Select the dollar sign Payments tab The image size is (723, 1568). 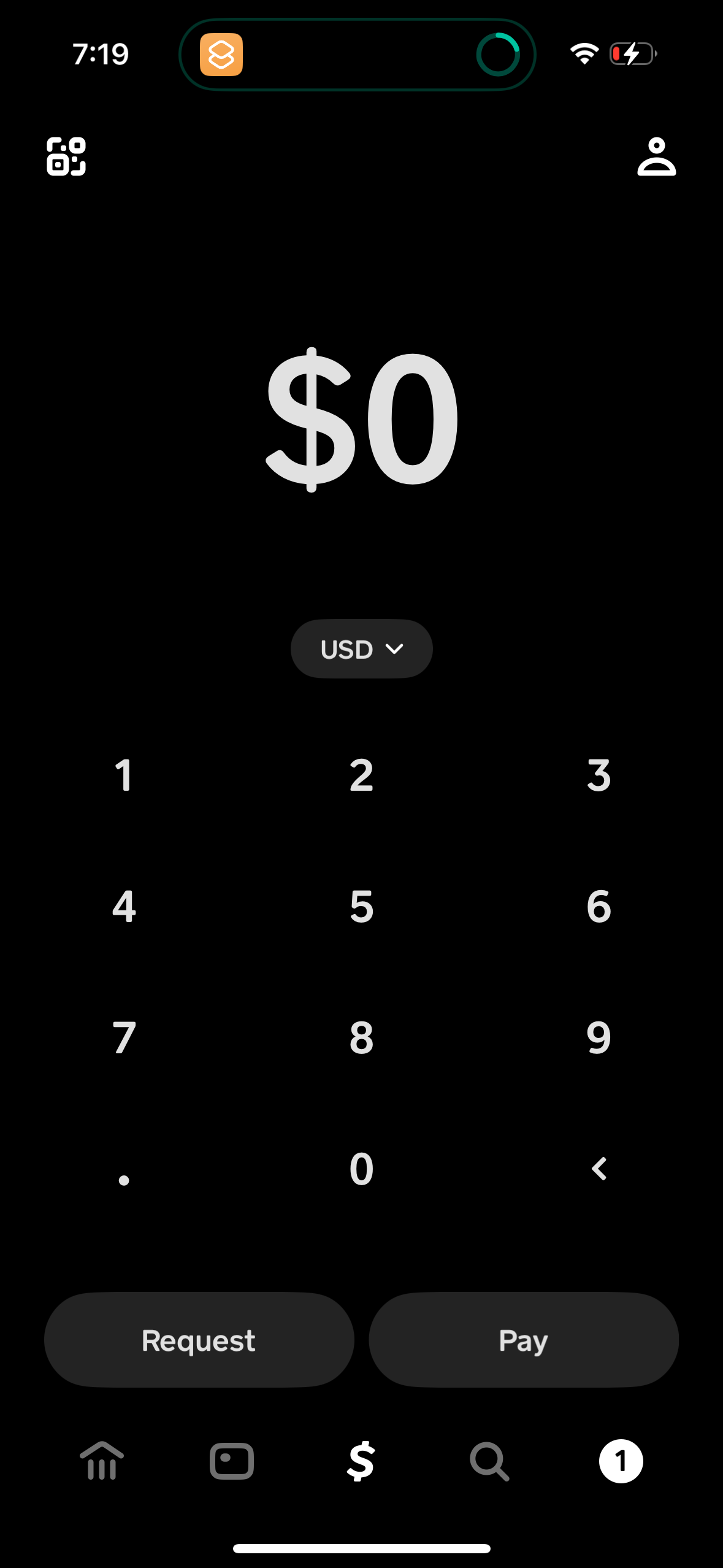(361, 1461)
